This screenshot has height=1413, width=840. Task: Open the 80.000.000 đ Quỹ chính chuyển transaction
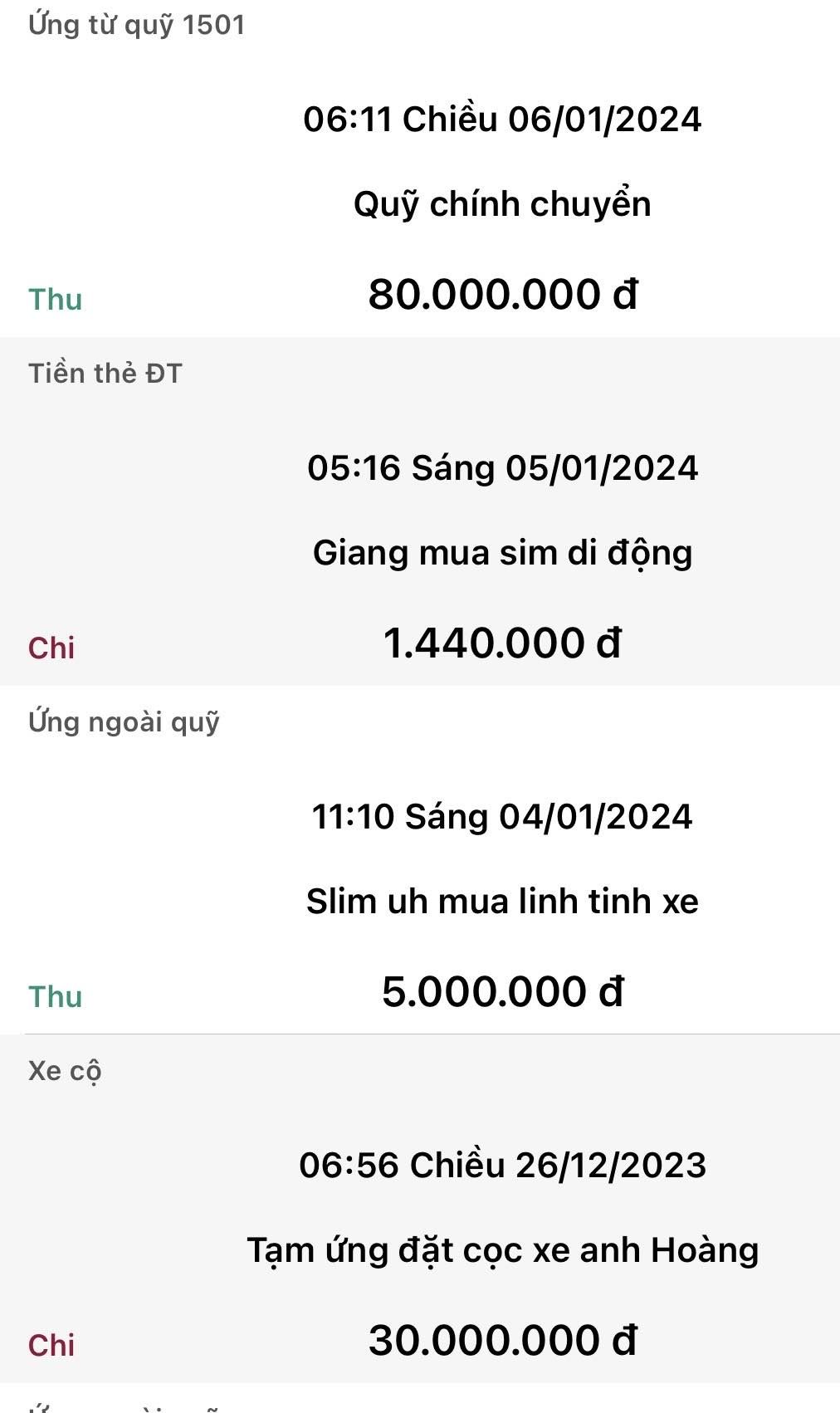(502, 204)
